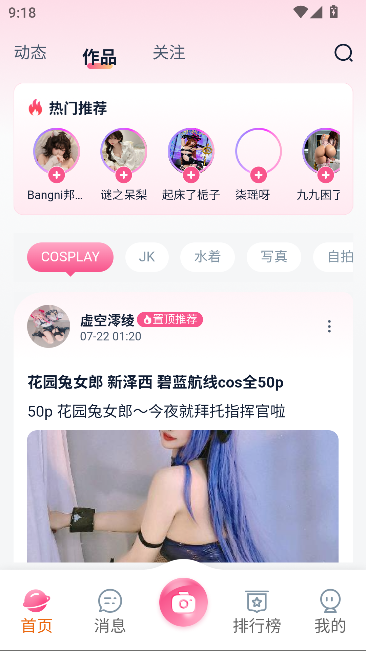366x651 pixels.
Task: Select the JK category chip
Action: [x=147, y=257]
